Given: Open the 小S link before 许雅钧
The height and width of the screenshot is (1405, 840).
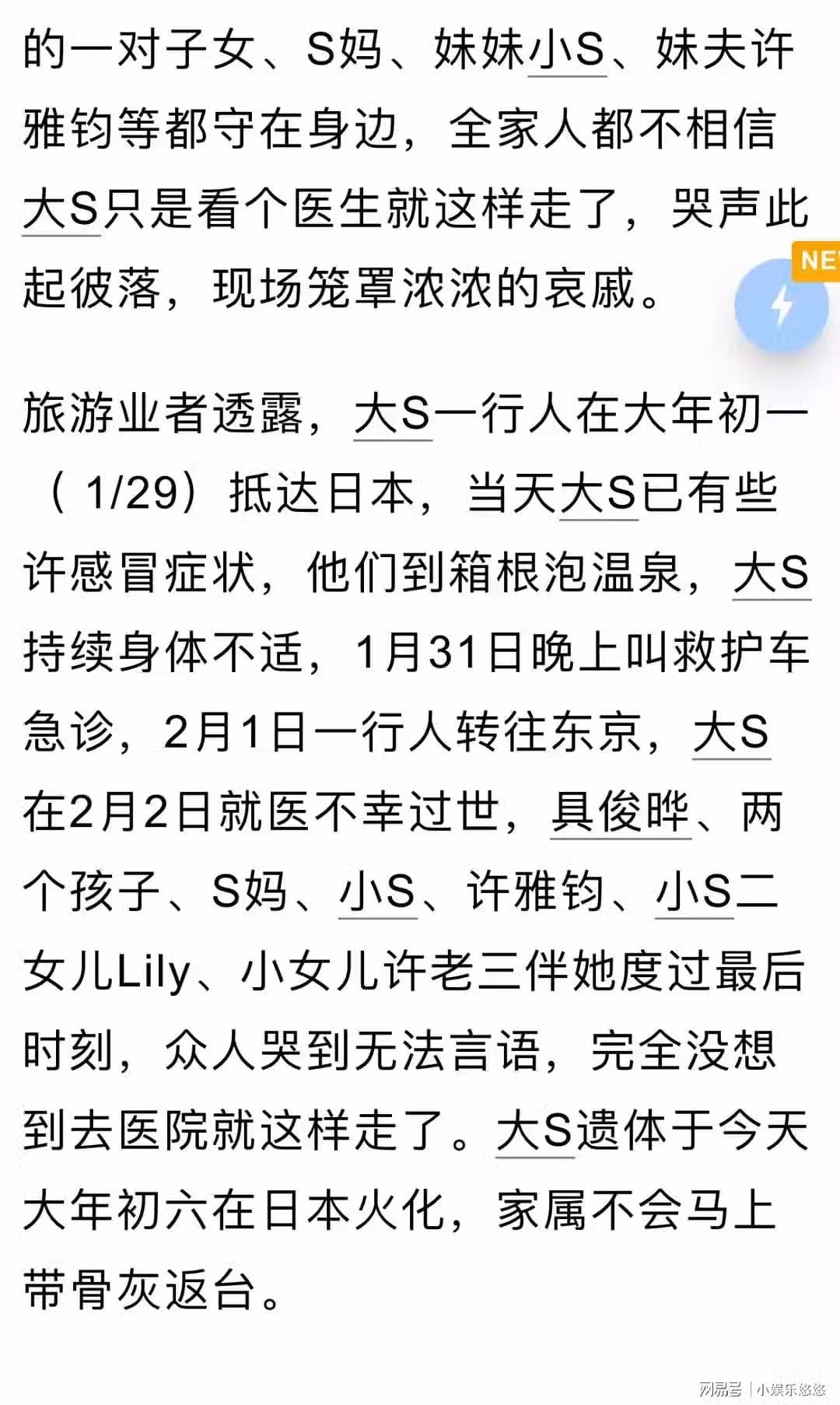Looking at the screenshot, I should click(378, 892).
